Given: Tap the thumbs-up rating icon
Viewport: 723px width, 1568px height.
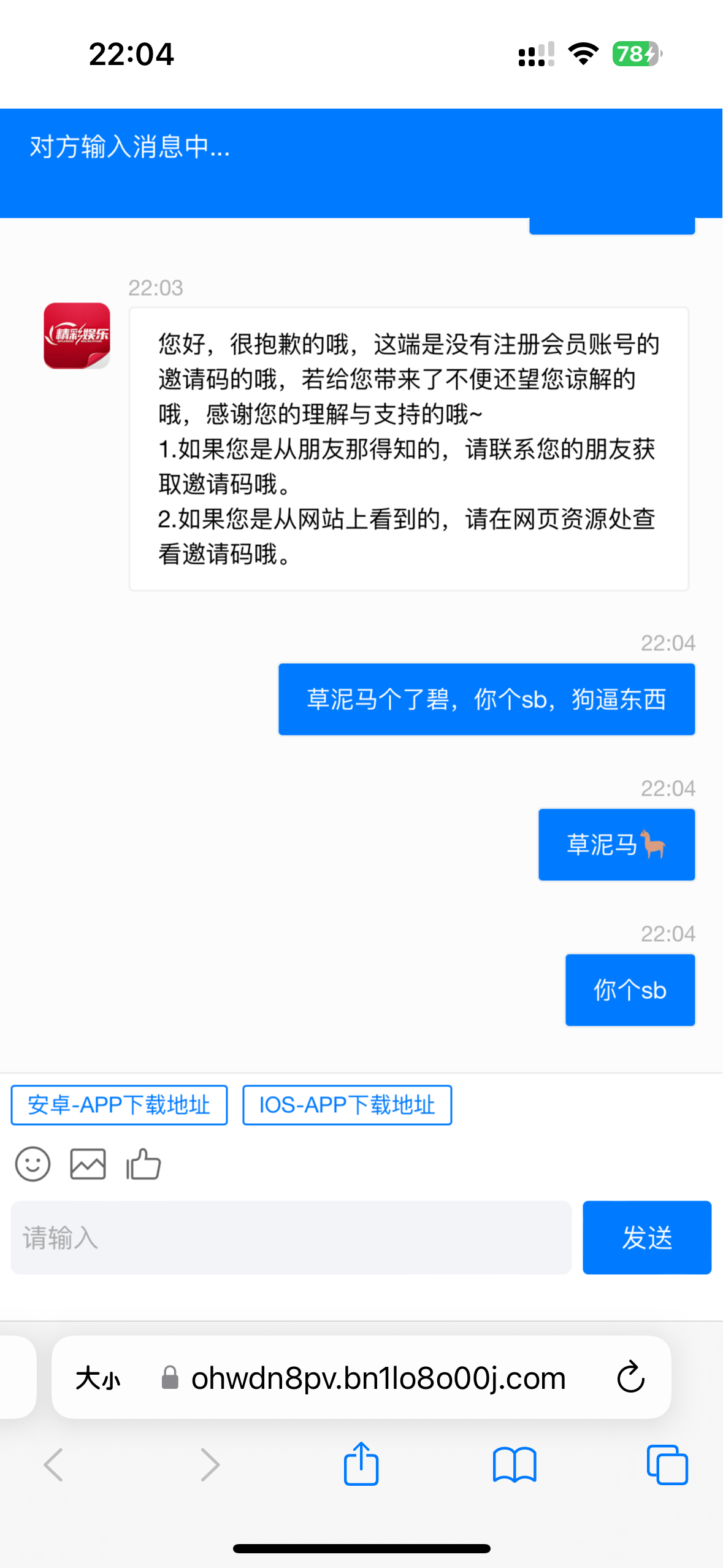Looking at the screenshot, I should click(143, 1164).
